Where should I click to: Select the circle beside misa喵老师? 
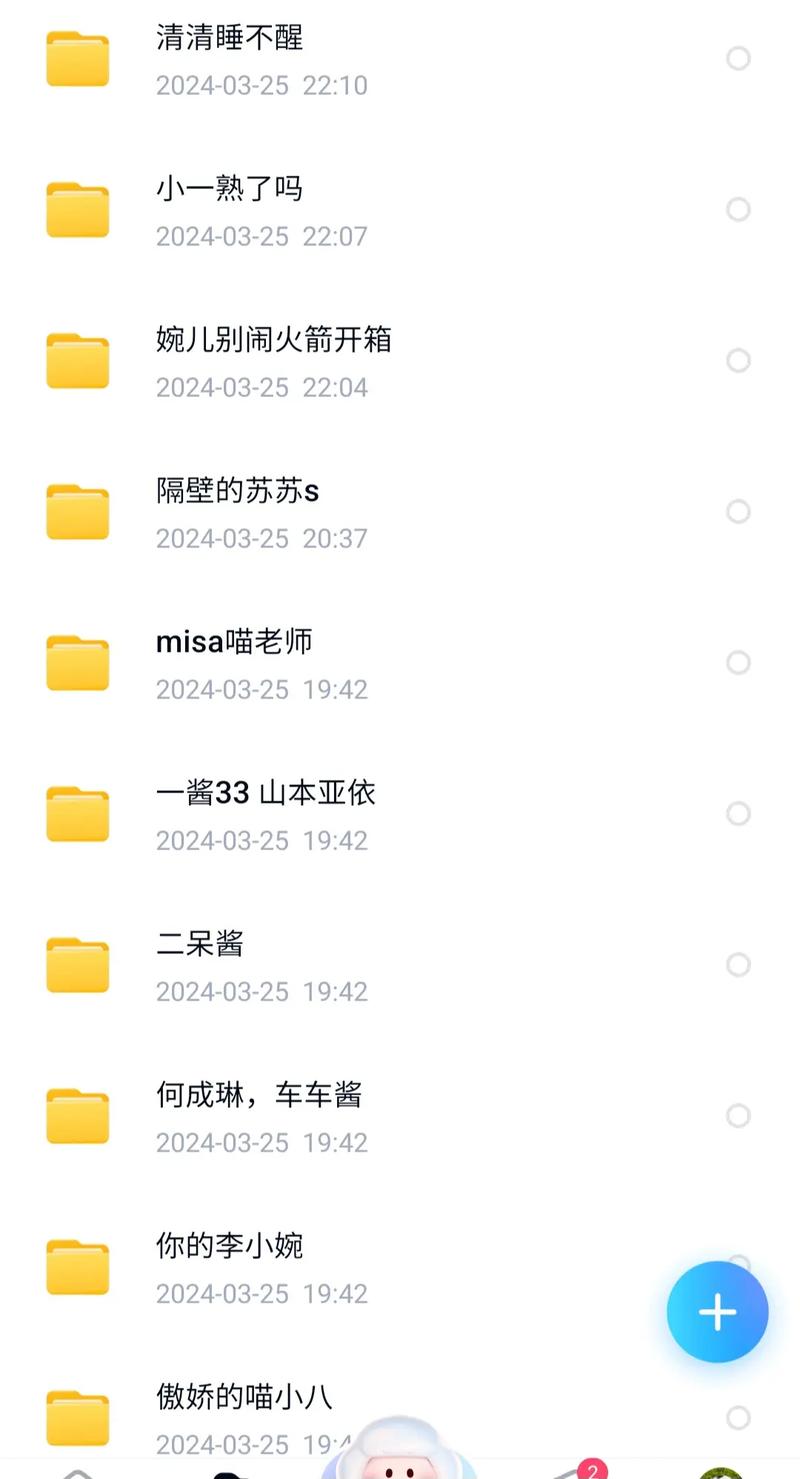pyautogui.click(x=738, y=663)
